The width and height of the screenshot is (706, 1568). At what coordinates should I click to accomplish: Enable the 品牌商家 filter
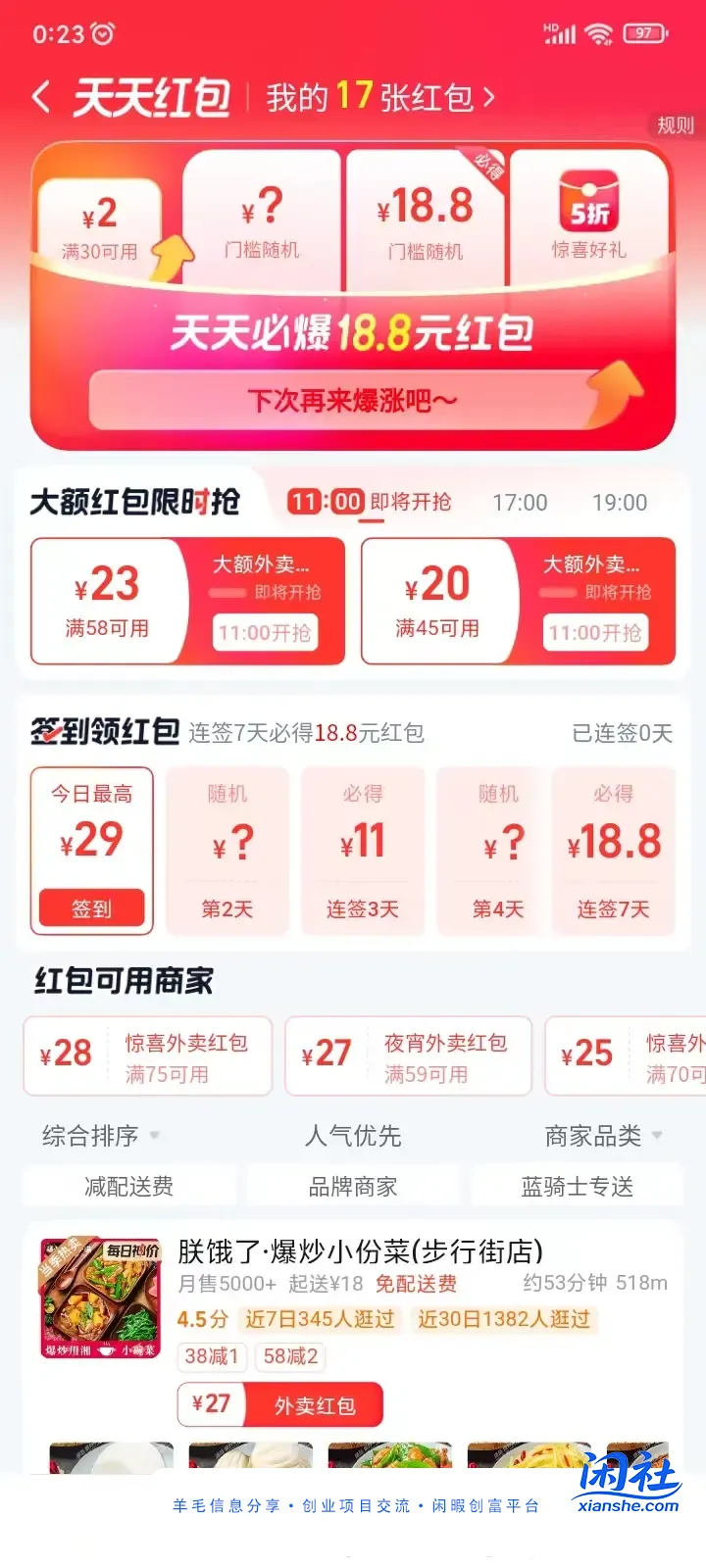click(353, 1186)
